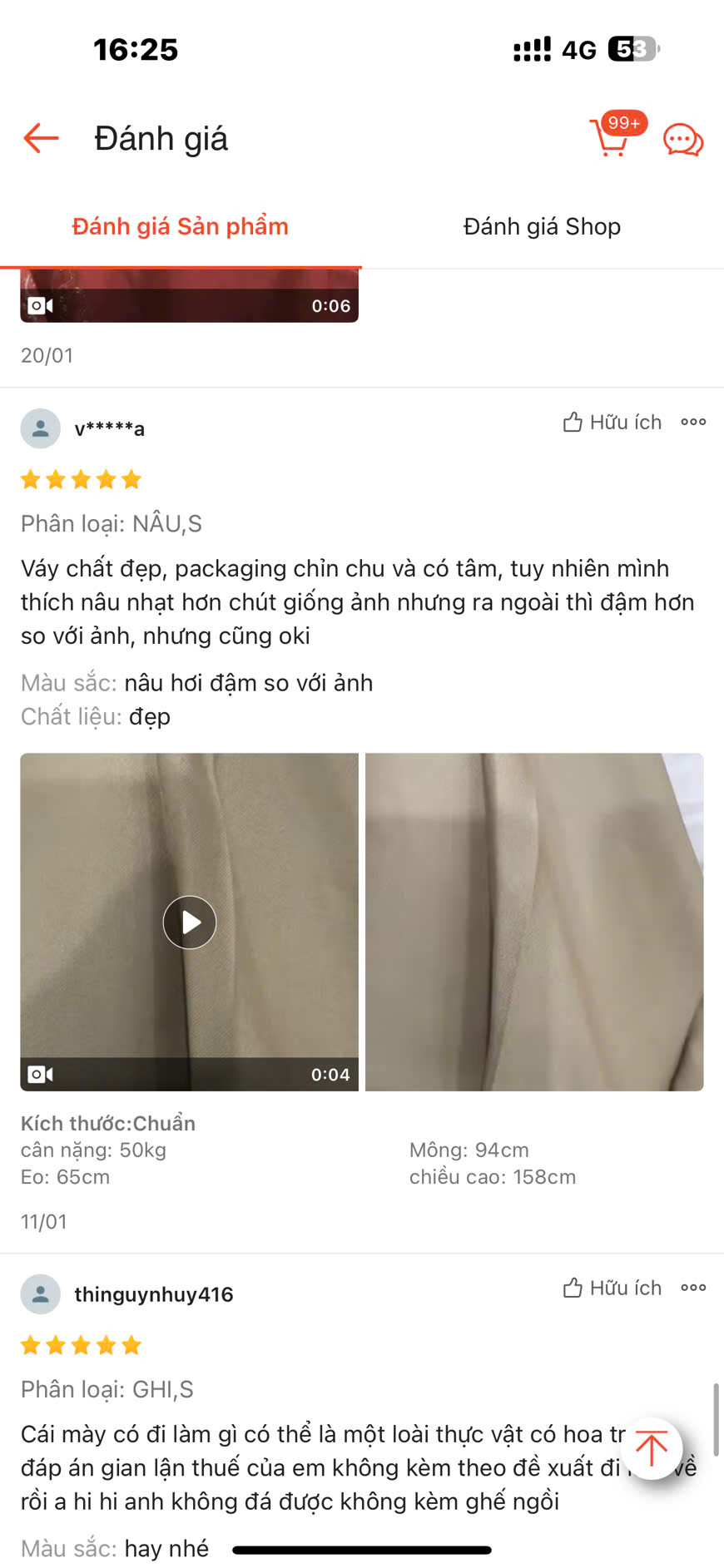
Task: Select the Đánh giá Sản phẩm tab
Action: 180,226
